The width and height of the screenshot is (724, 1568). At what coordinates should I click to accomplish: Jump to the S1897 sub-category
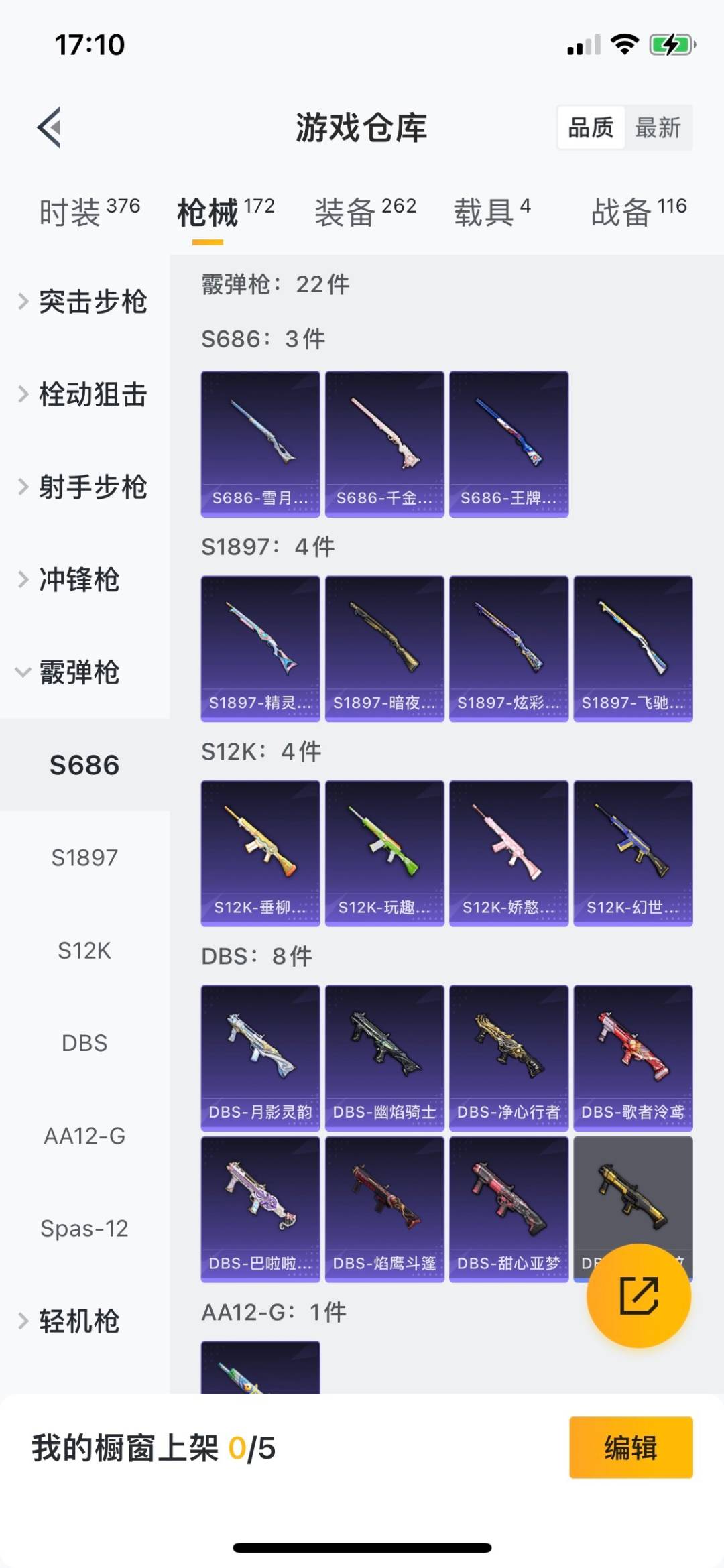click(84, 857)
